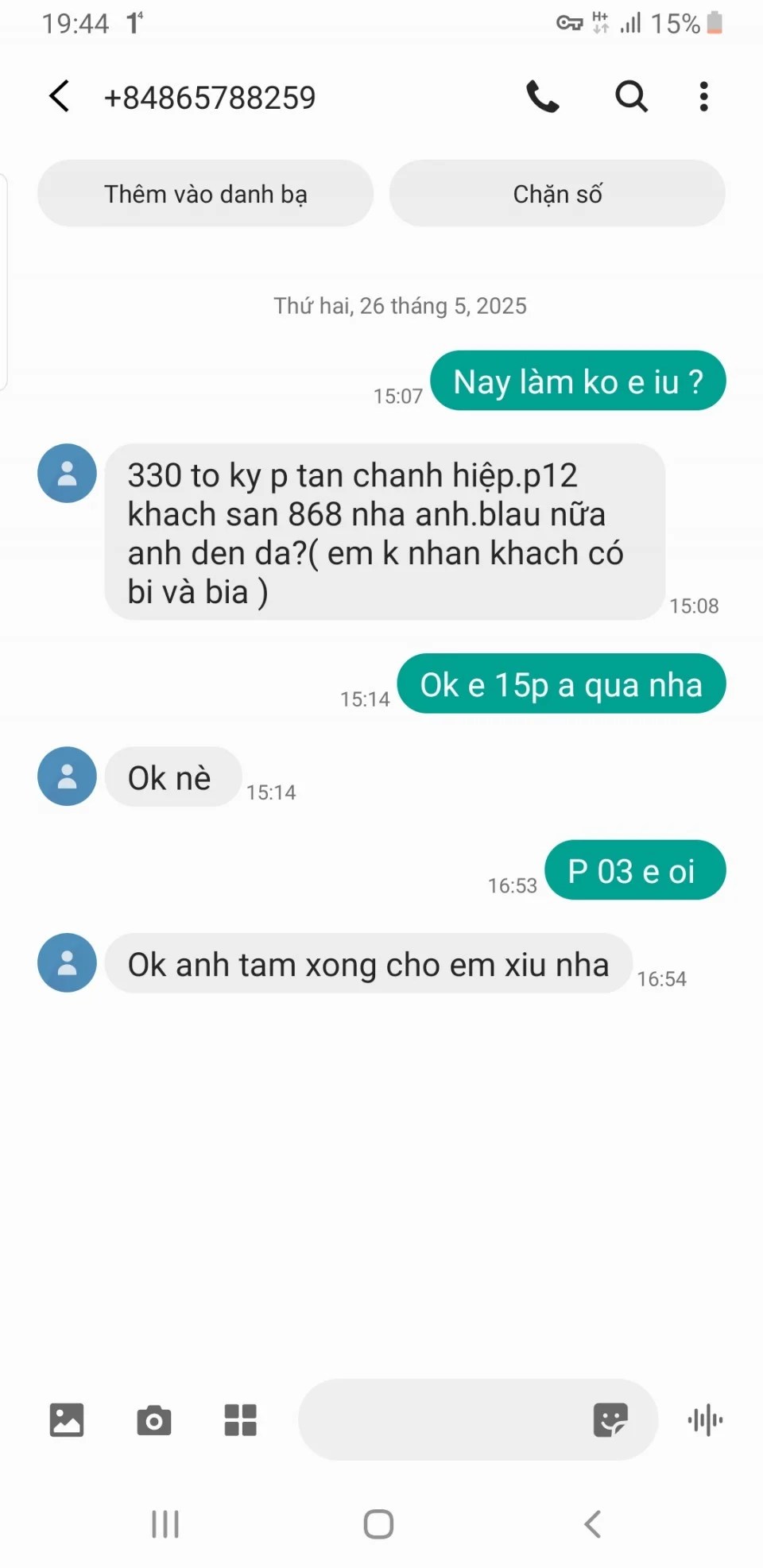Tap Thêm vào danh bạ button
The width and height of the screenshot is (763, 1568).
coord(205,194)
